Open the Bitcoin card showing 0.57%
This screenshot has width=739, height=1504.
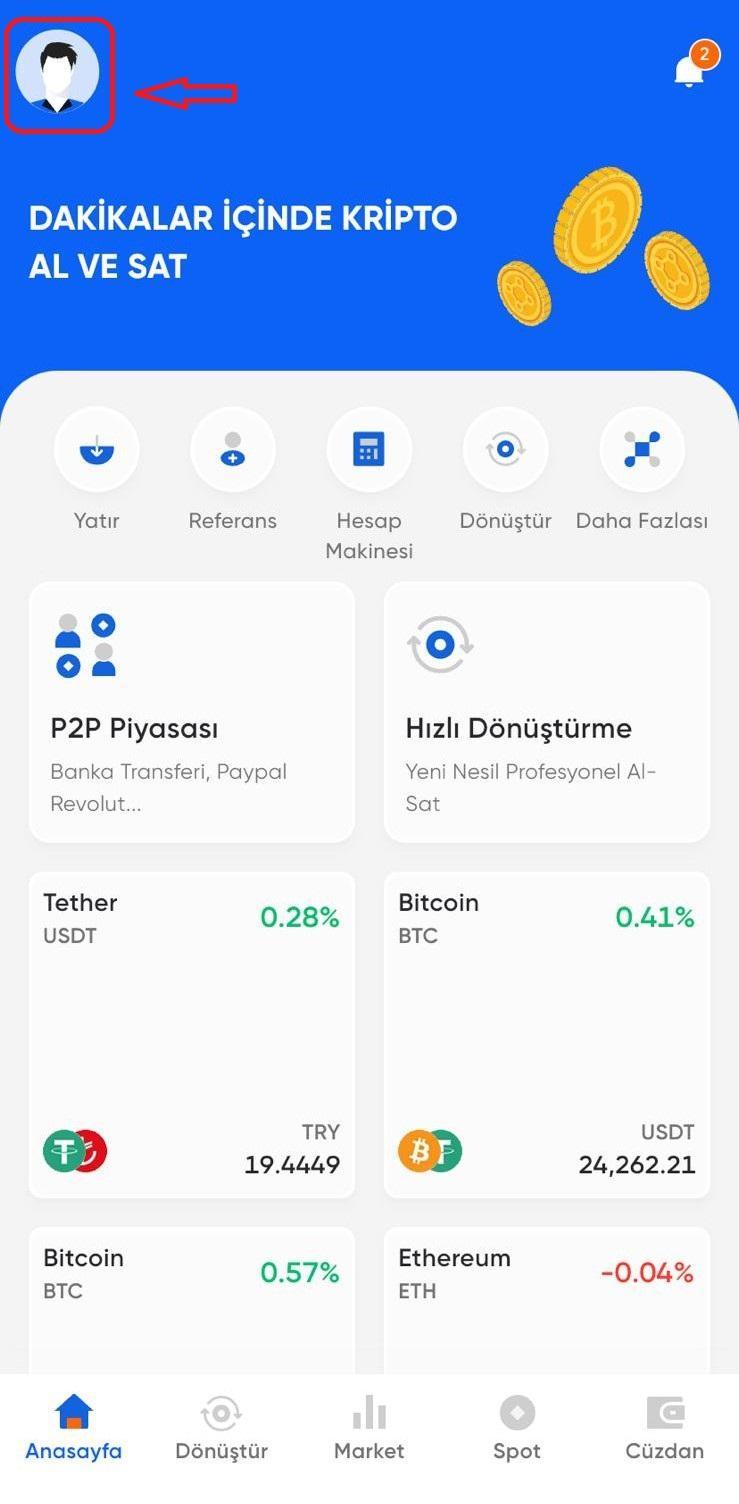click(192, 1300)
